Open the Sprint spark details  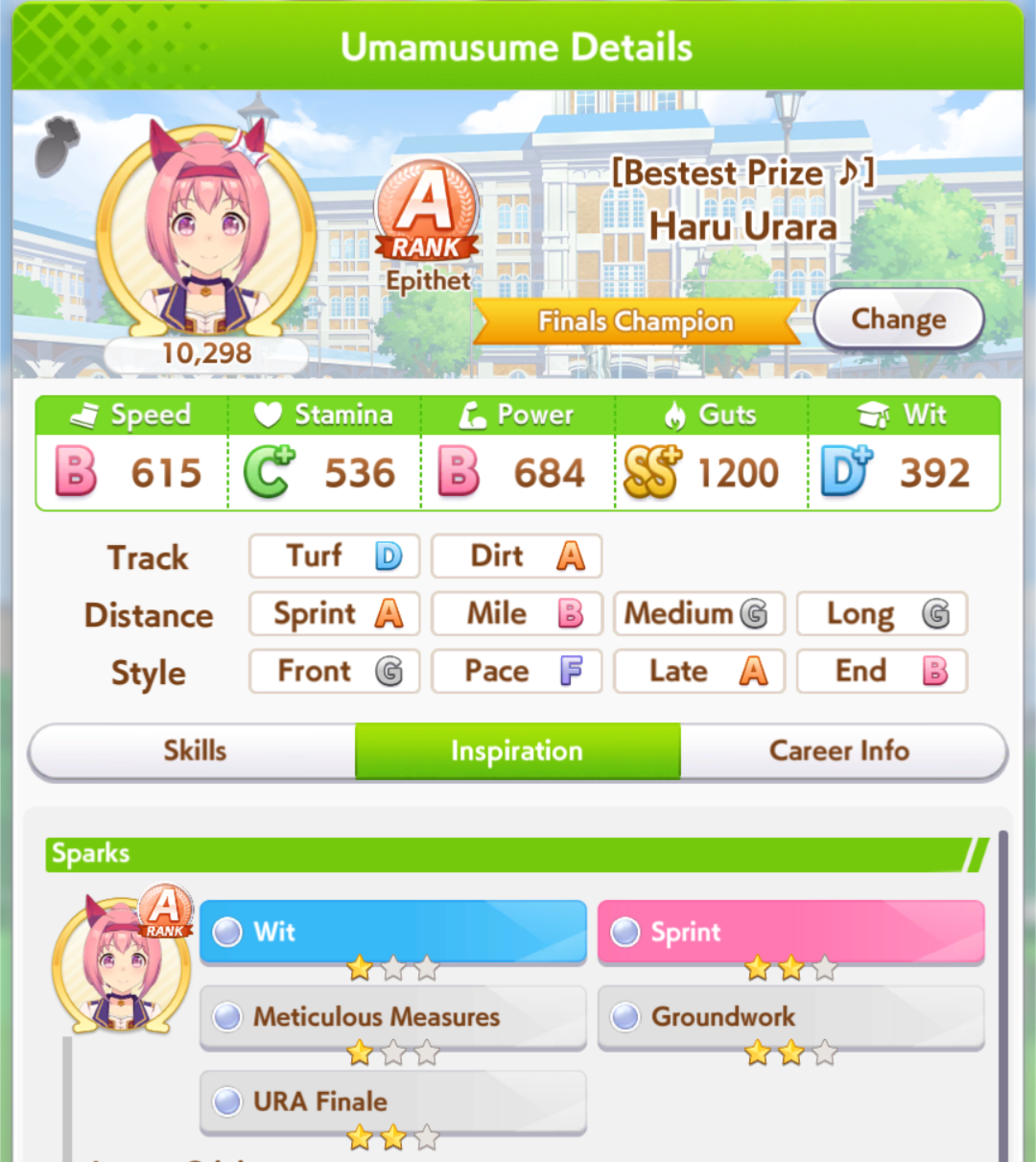click(x=790, y=932)
